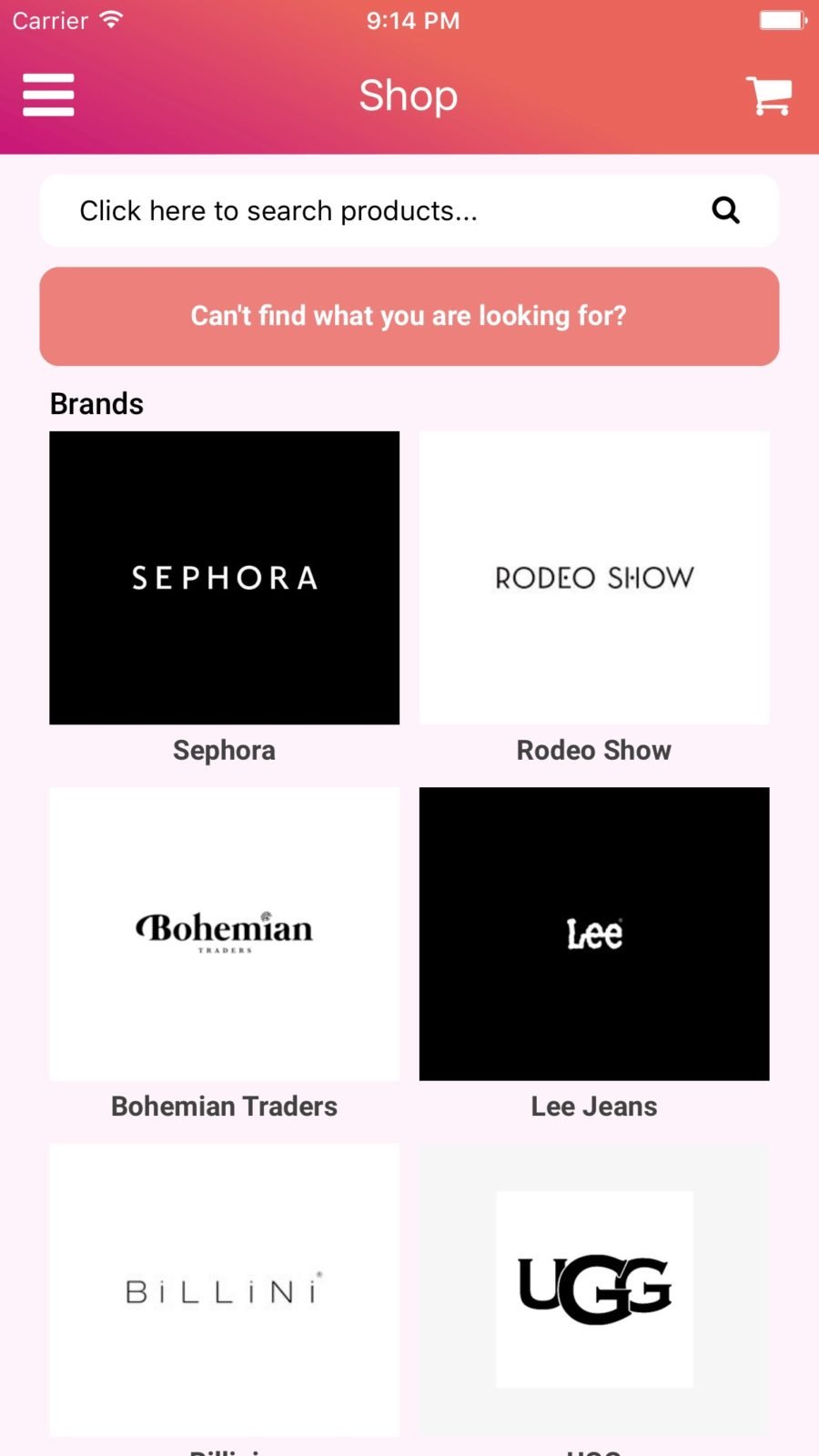Image resolution: width=819 pixels, height=1456 pixels.
Task: Open the shopping cart
Action: [769, 95]
